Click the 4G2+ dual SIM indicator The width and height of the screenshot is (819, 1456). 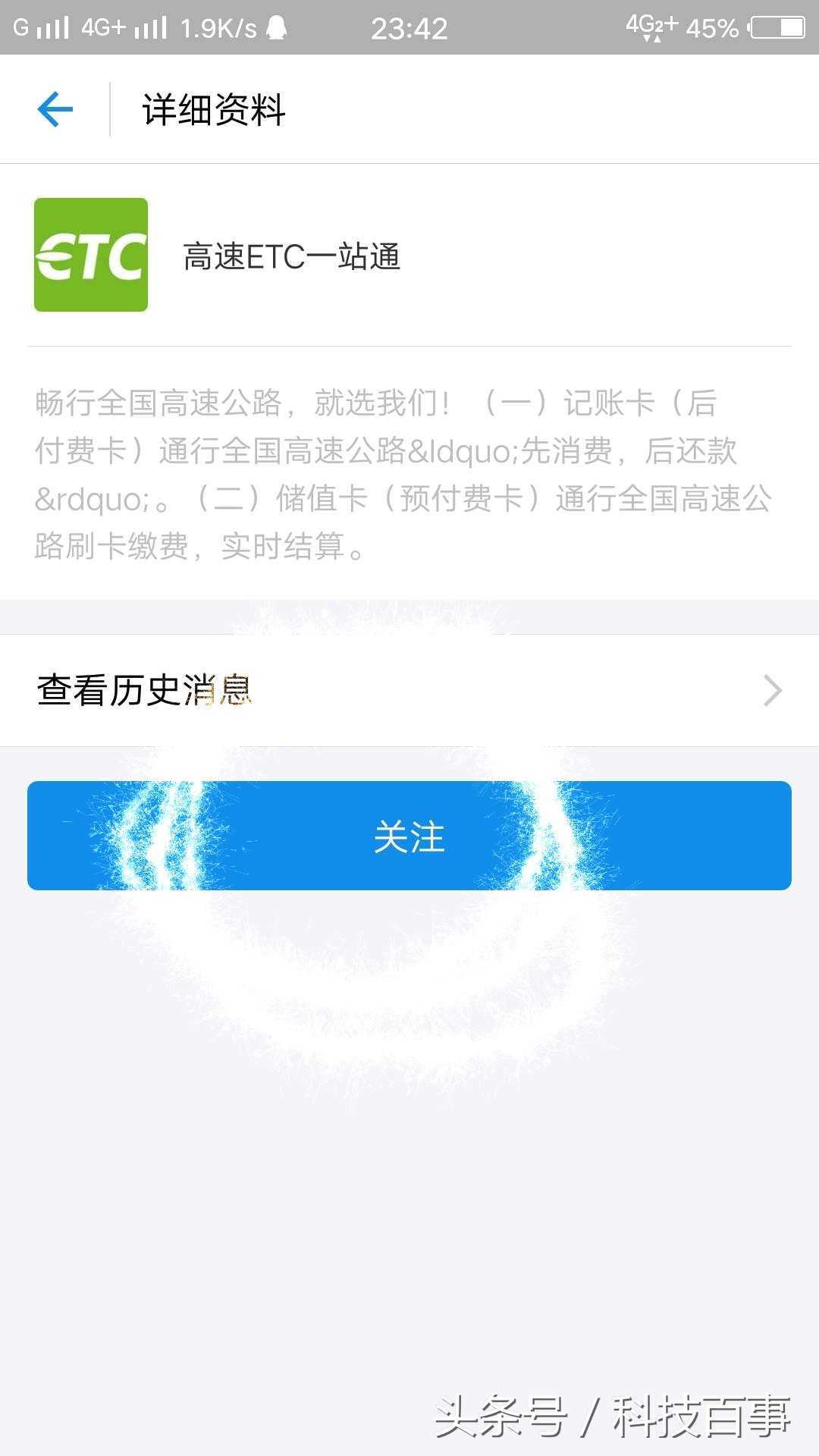pos(651,27)
